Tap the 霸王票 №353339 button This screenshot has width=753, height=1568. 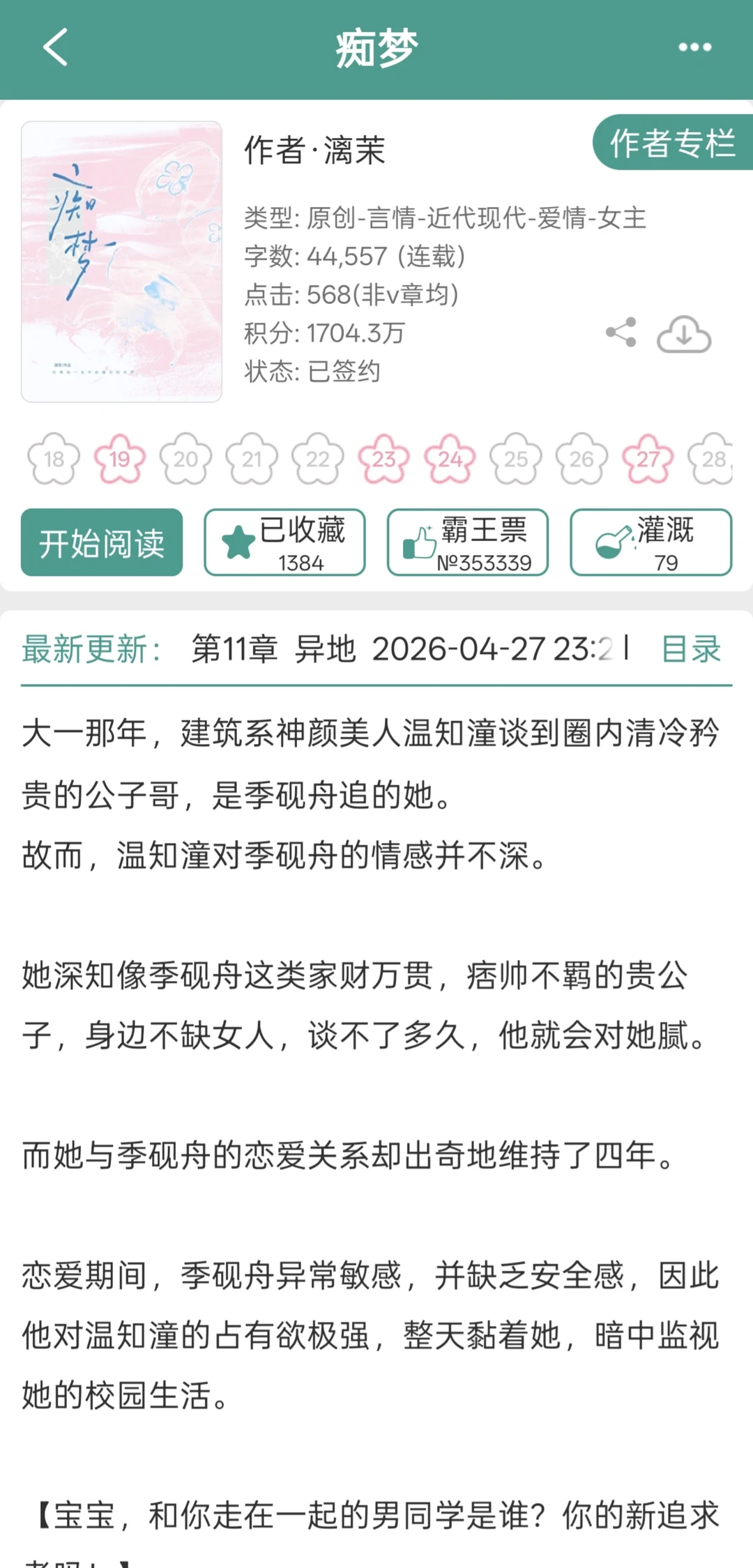[467, 543]
